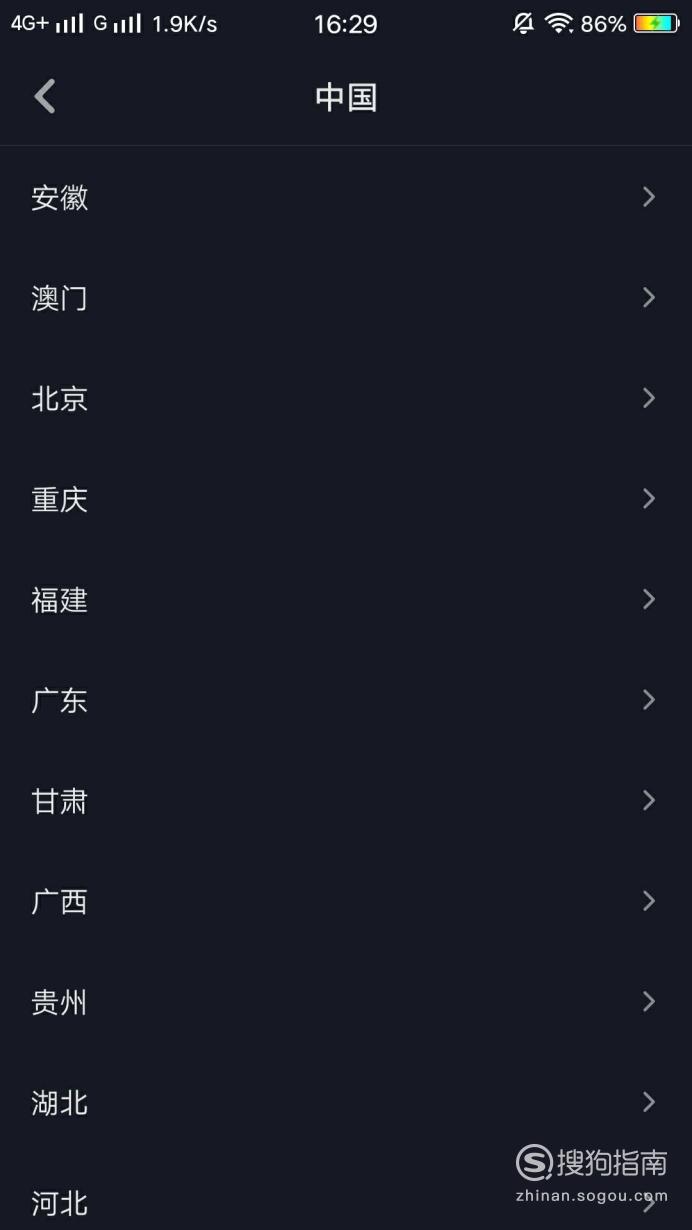Open 福建 province cities

pyautogui.click(x=346, y=599)
